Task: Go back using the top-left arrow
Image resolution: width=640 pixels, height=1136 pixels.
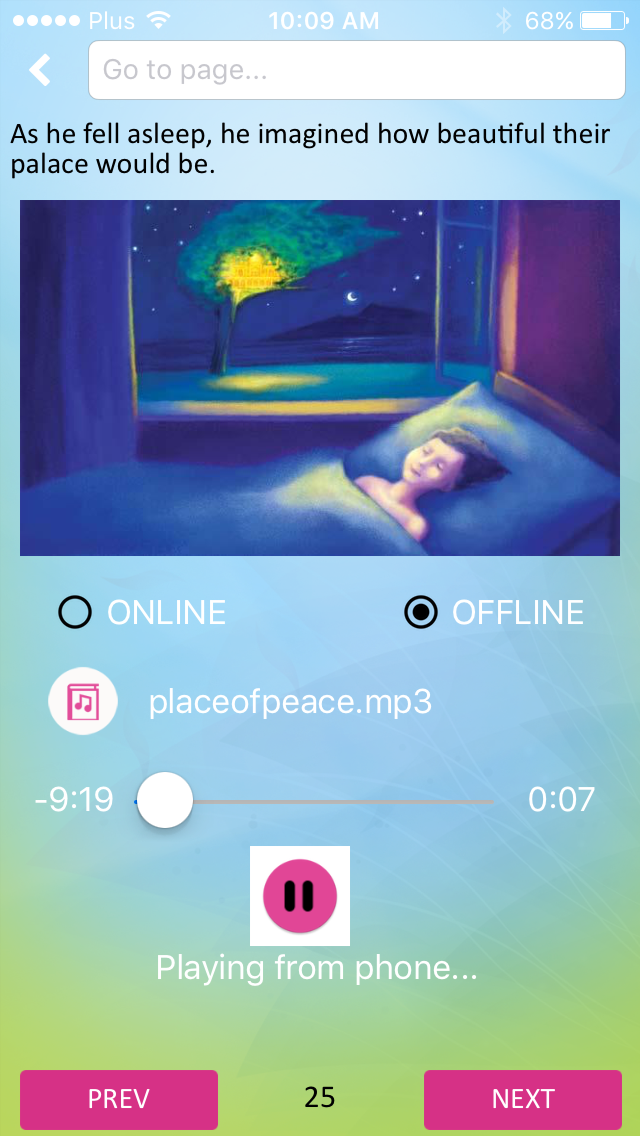Action: pos(40,70)
